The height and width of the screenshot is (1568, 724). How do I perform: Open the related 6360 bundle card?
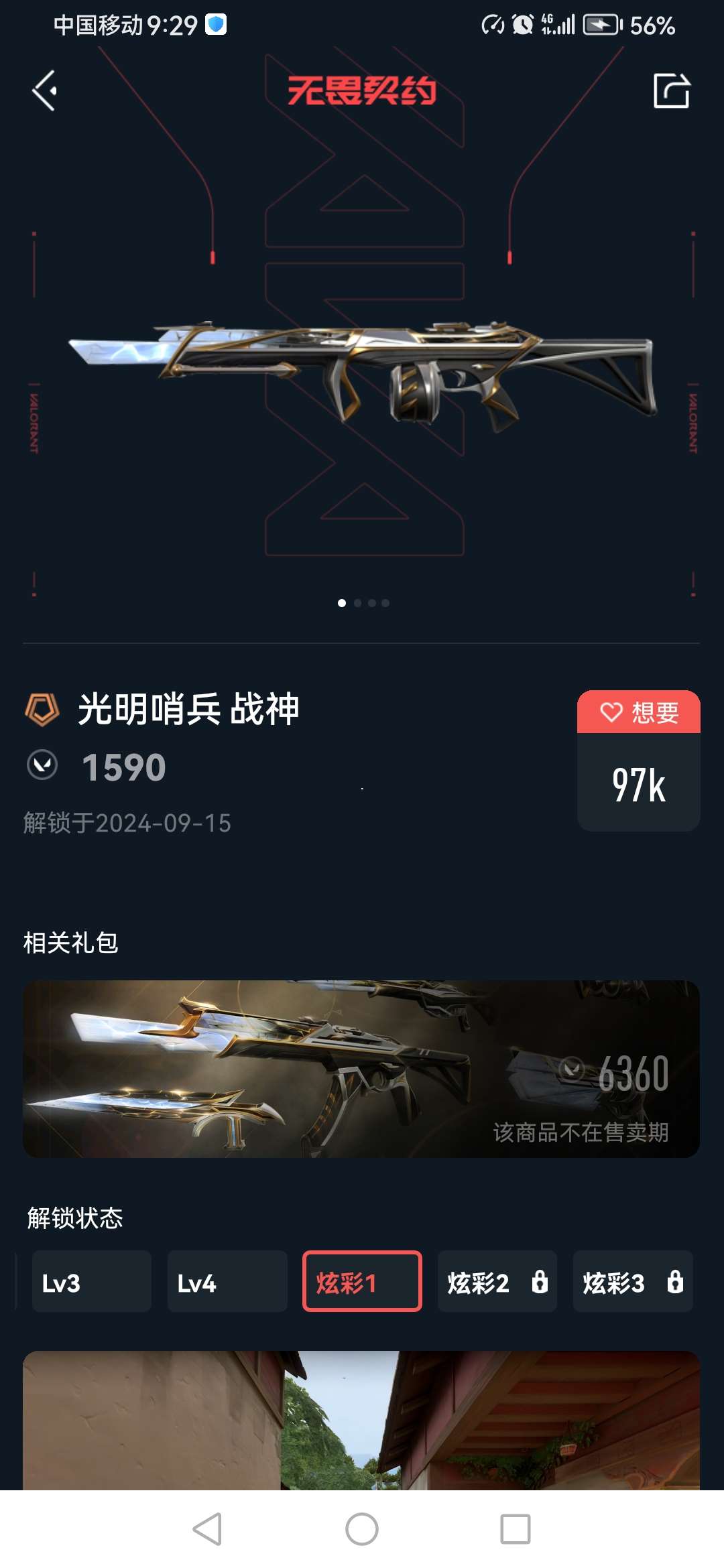361,1069
